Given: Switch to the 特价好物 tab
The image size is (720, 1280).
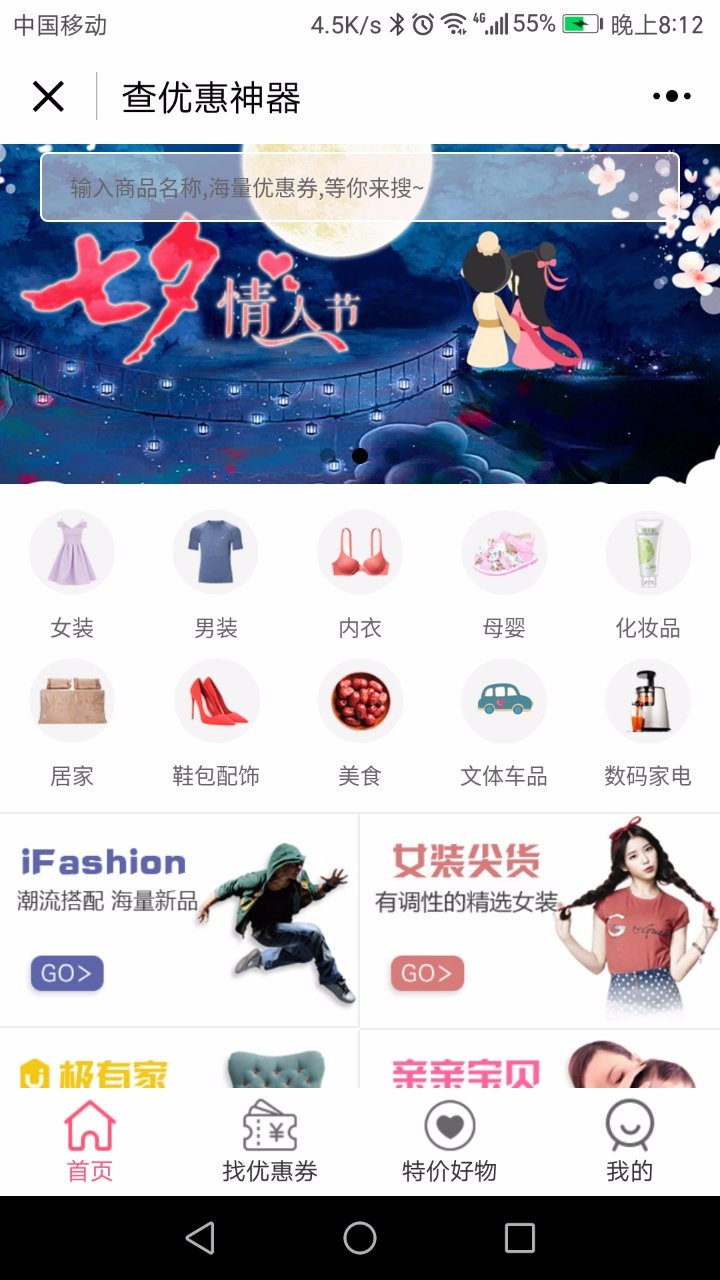Looking at the screenshot, I should (450, 1141).
